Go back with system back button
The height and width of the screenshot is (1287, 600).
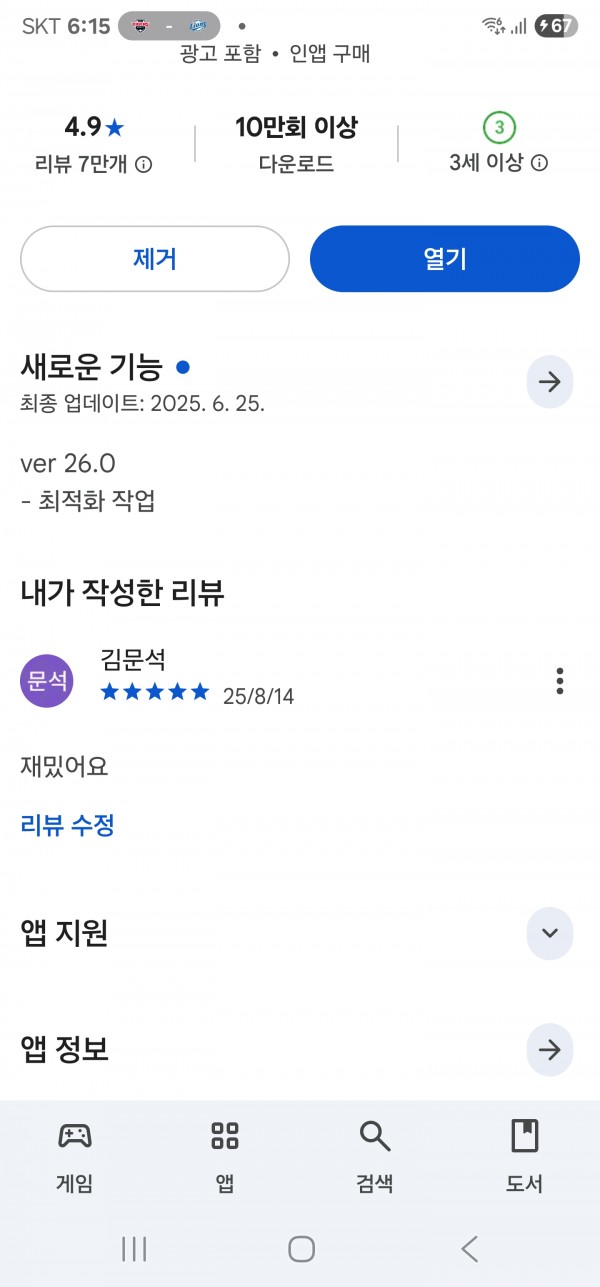point(469,1248)
